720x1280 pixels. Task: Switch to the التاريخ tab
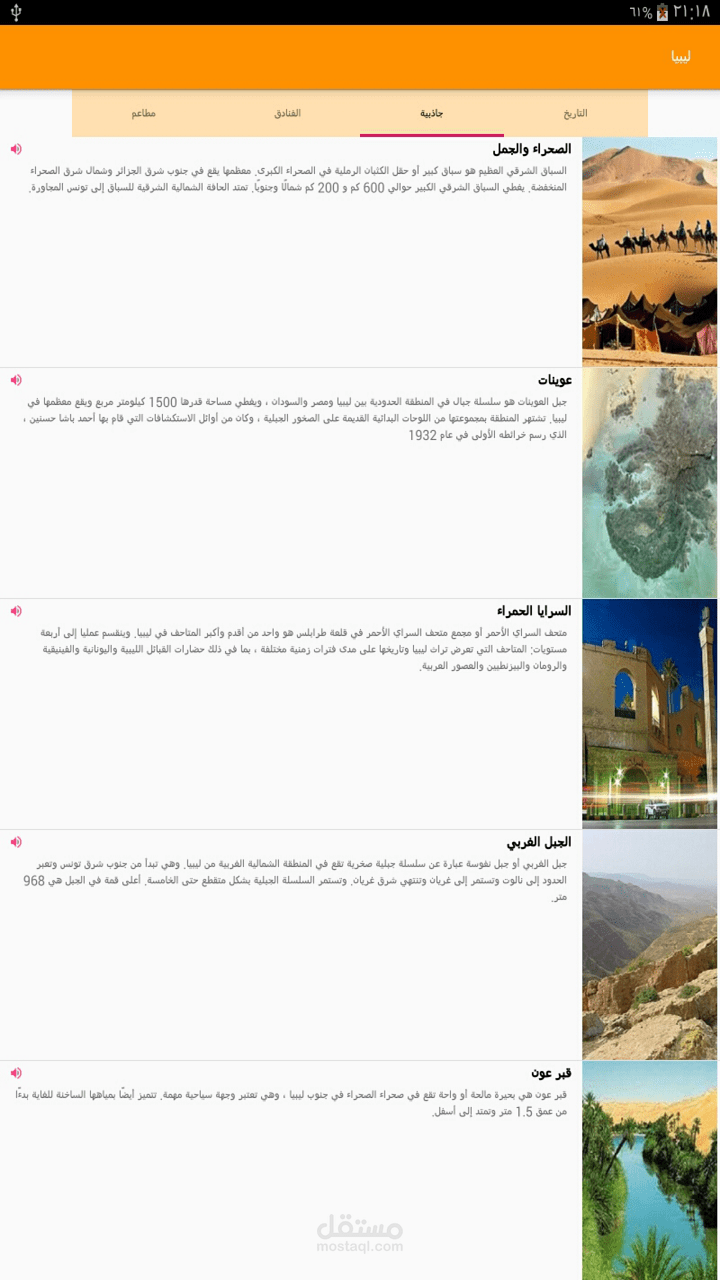pyautogui.click(x=575, y=113)
